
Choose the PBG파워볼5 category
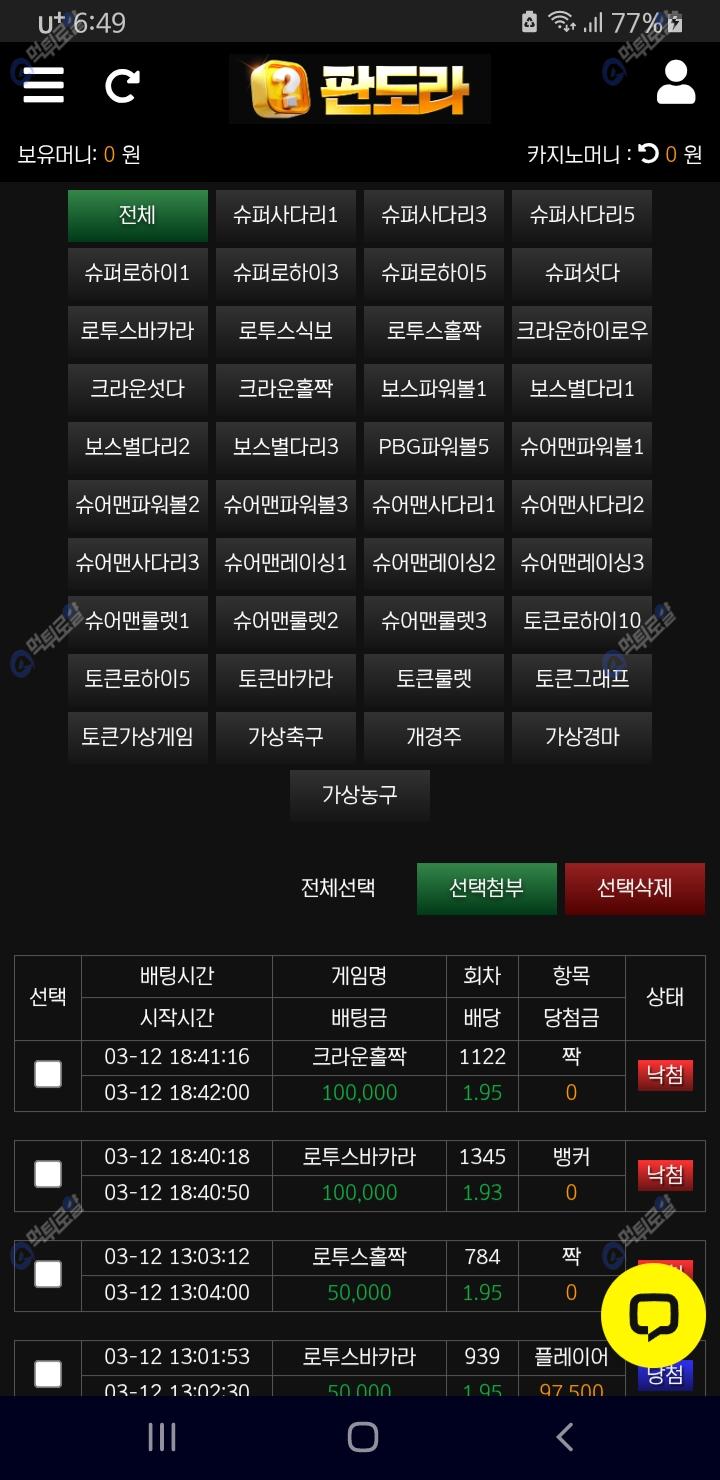tap(433, 447)
